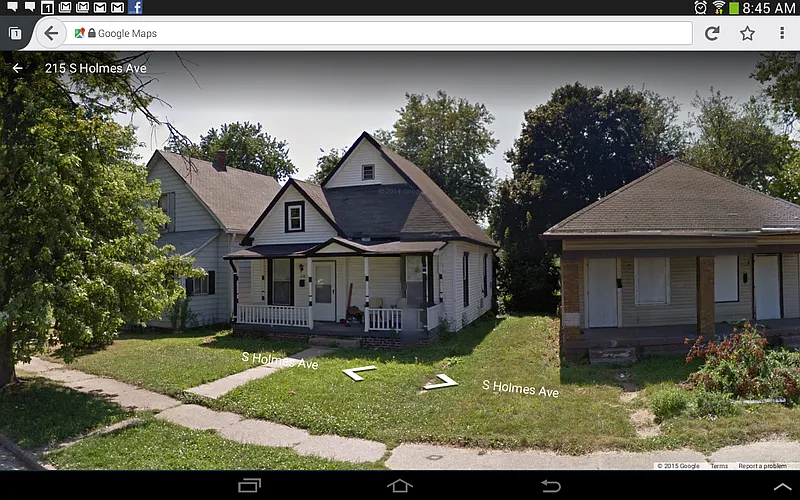Tap the Google Maps address bar
This screenshot has height=500, width=800.
click(x=380, y=33)
